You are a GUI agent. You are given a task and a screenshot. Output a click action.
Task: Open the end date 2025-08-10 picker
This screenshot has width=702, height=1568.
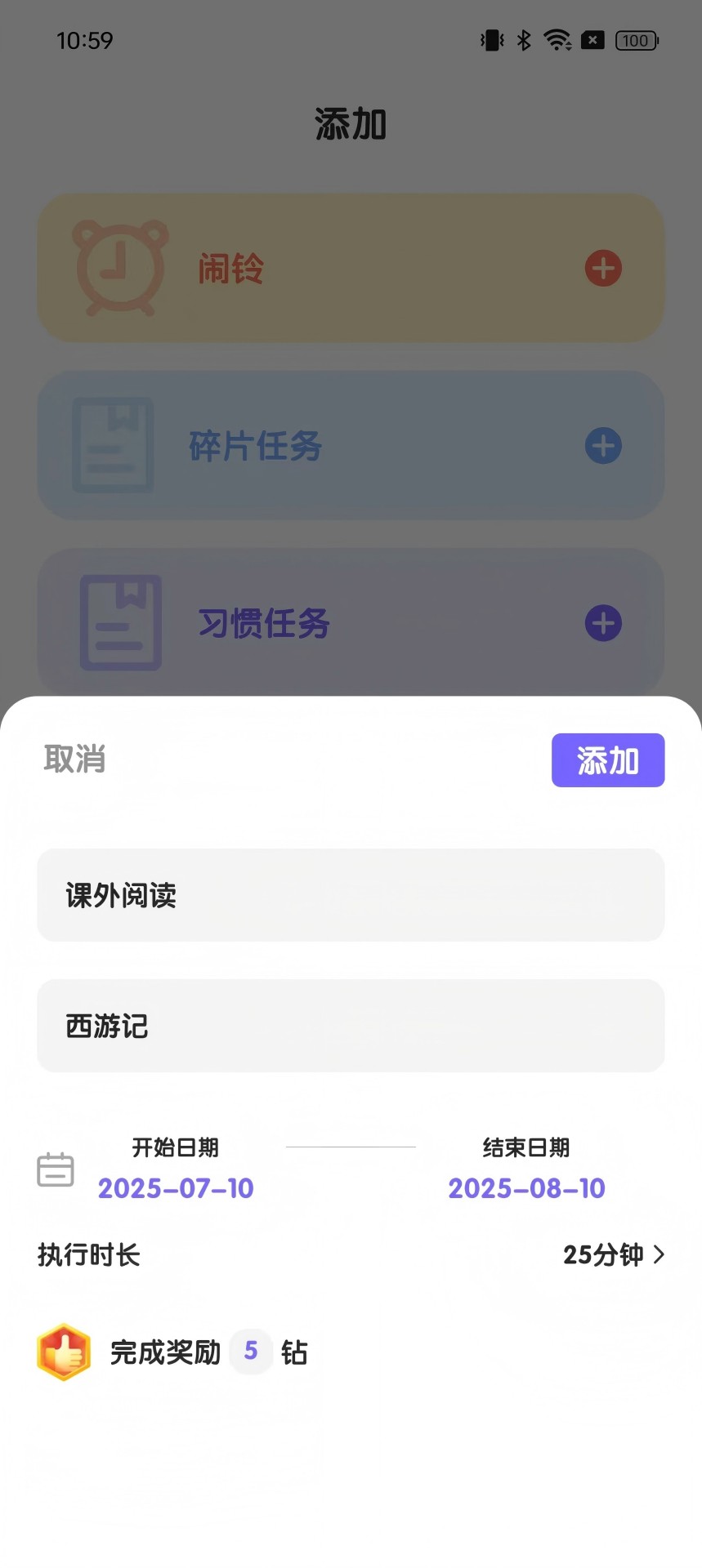[x=526, y=1188]
